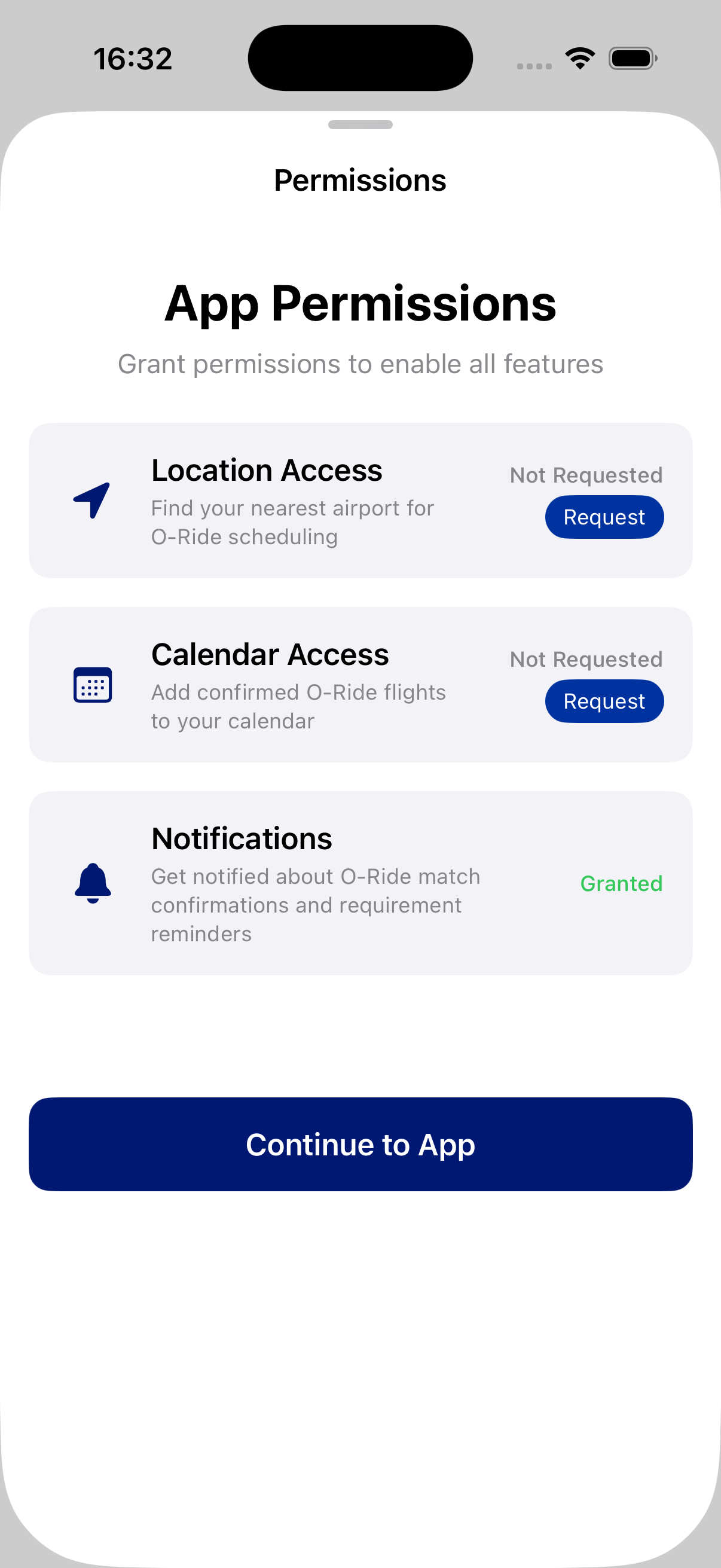Select the Permissions header title

[360, 179]
